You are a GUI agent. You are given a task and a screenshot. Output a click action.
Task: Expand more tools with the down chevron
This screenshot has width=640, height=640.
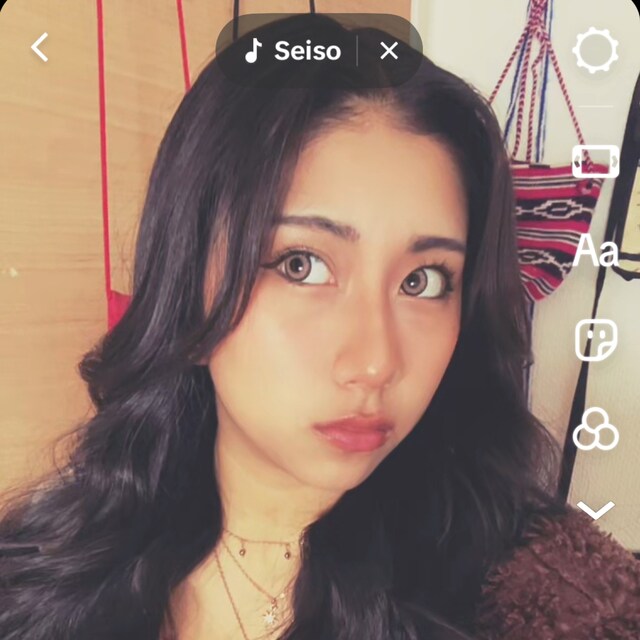pyautogui.click(x=595, y=511)
